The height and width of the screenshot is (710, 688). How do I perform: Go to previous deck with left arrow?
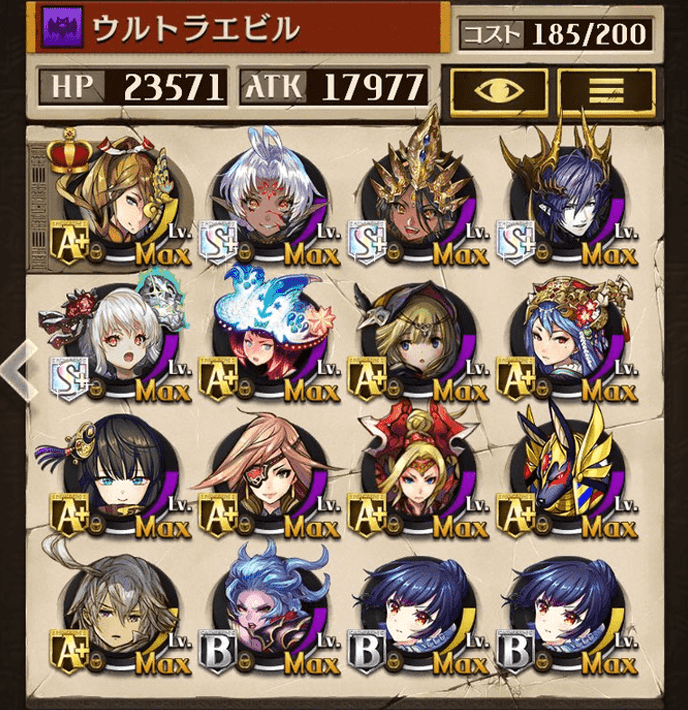click(x=18, y=367)
